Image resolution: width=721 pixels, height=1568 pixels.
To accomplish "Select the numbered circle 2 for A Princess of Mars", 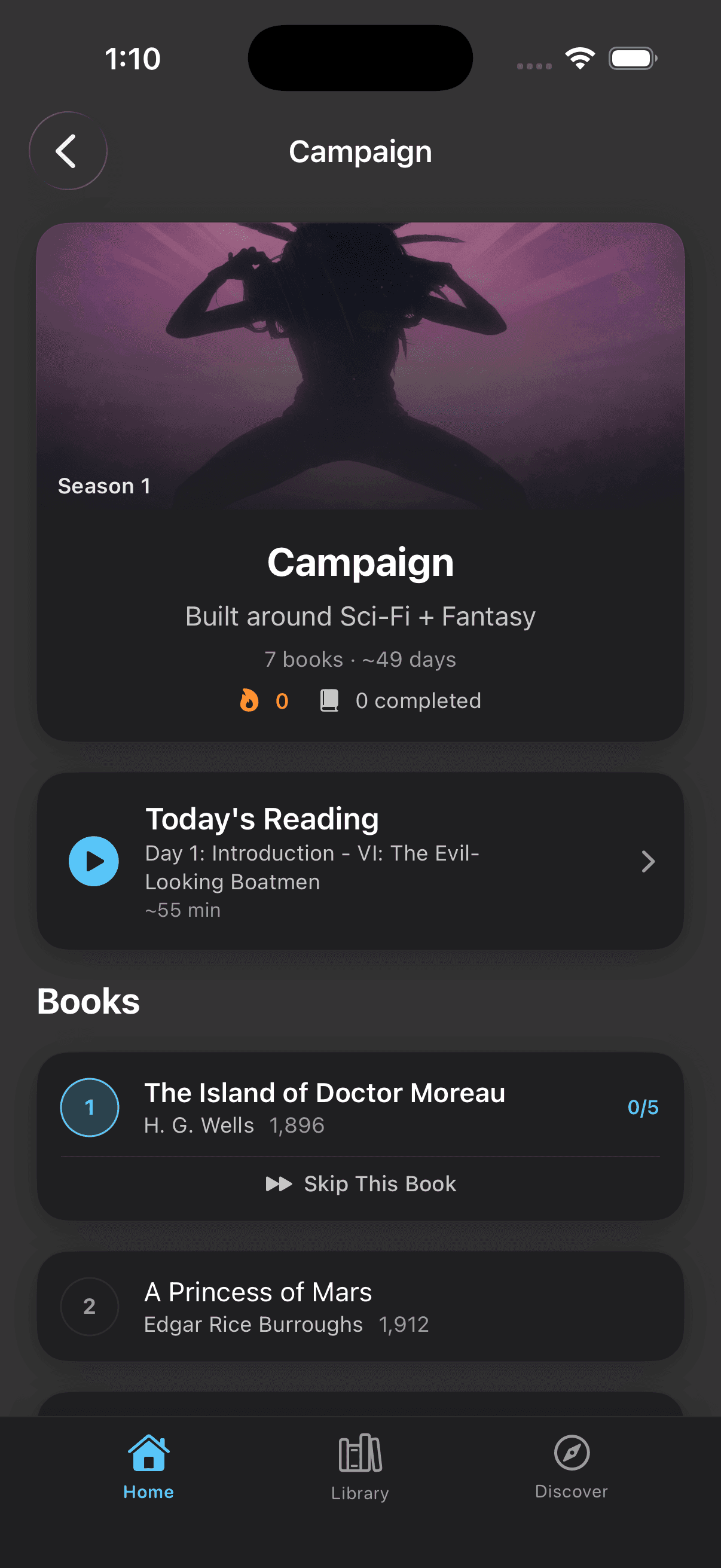I will pos(90,1305).
